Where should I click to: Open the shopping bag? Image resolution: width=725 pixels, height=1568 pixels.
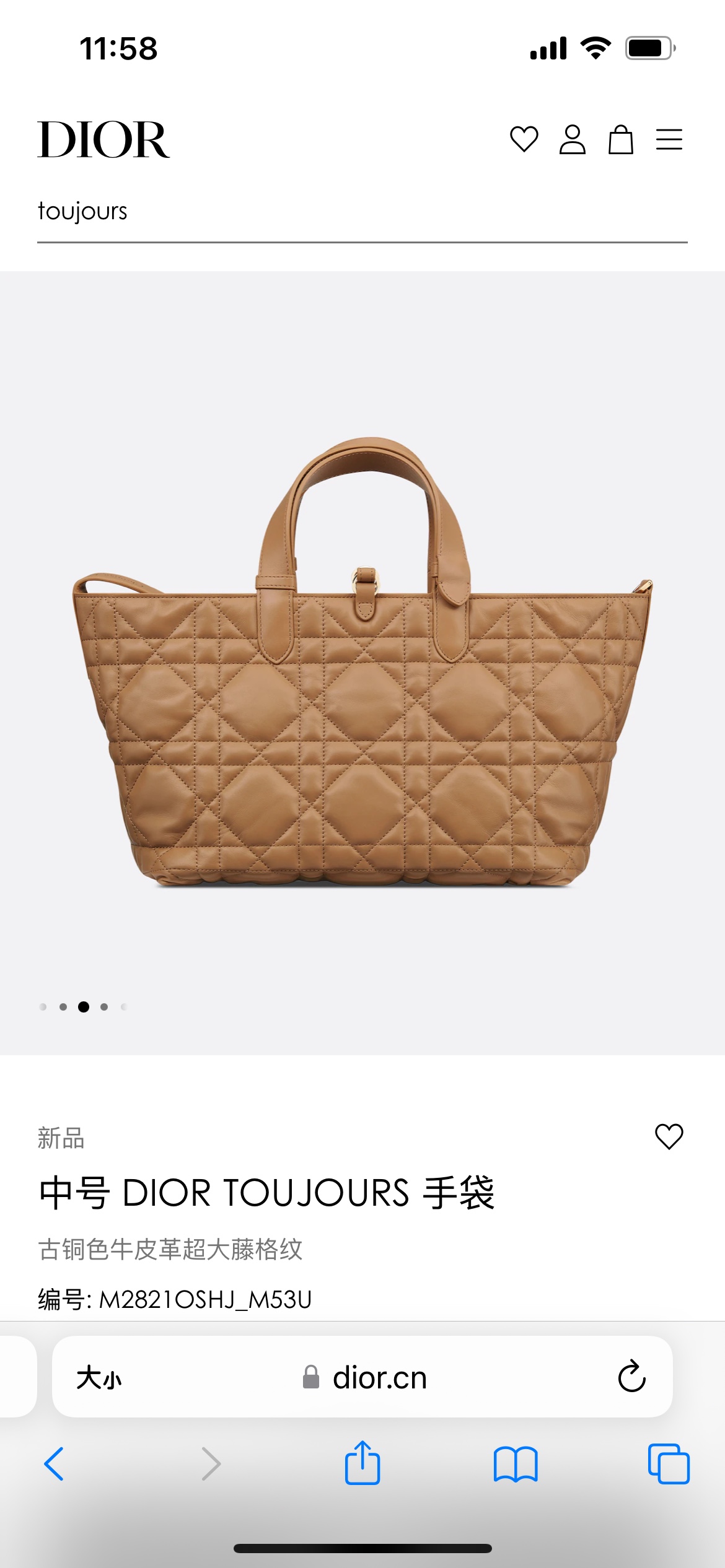point(620,139)
